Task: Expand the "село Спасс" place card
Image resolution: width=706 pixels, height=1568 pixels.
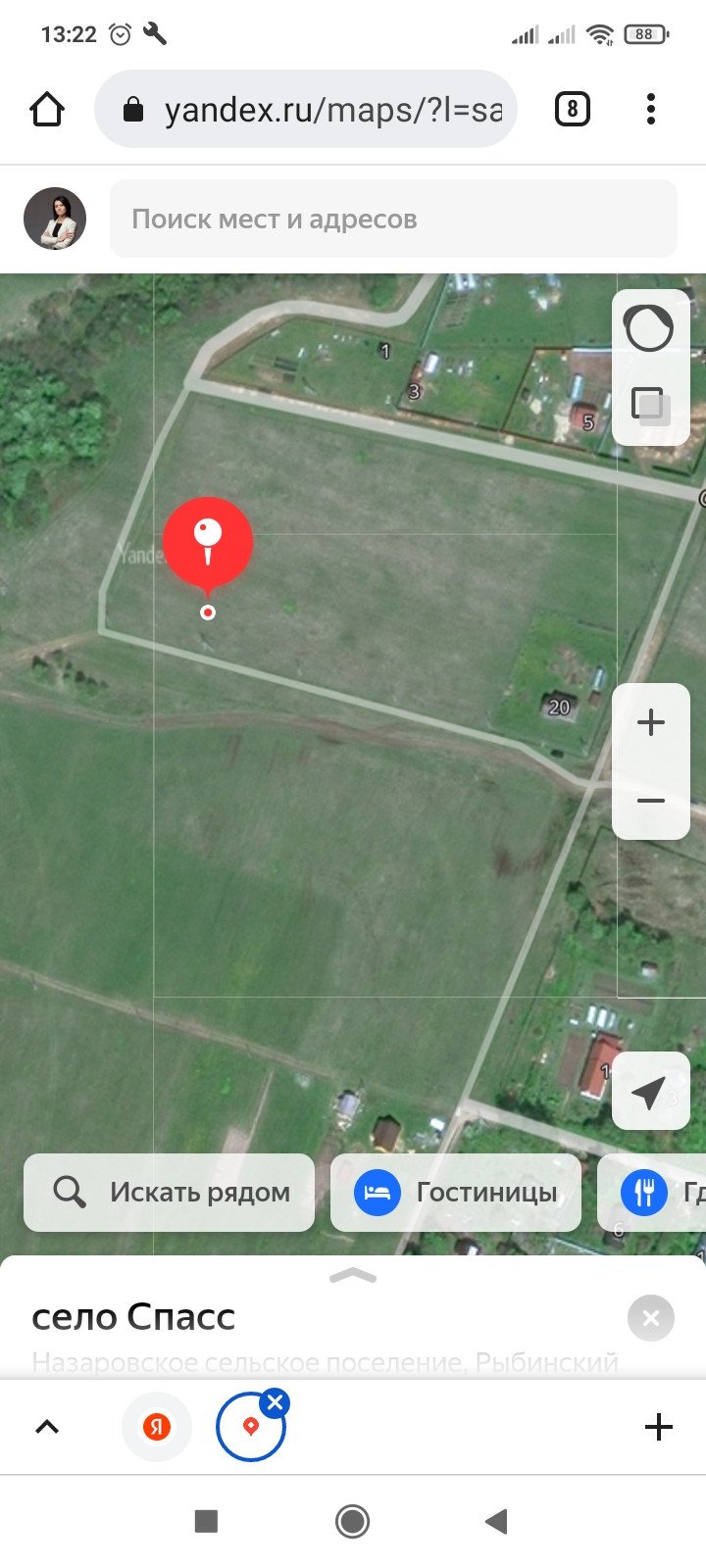Action: click(353, 1275)
